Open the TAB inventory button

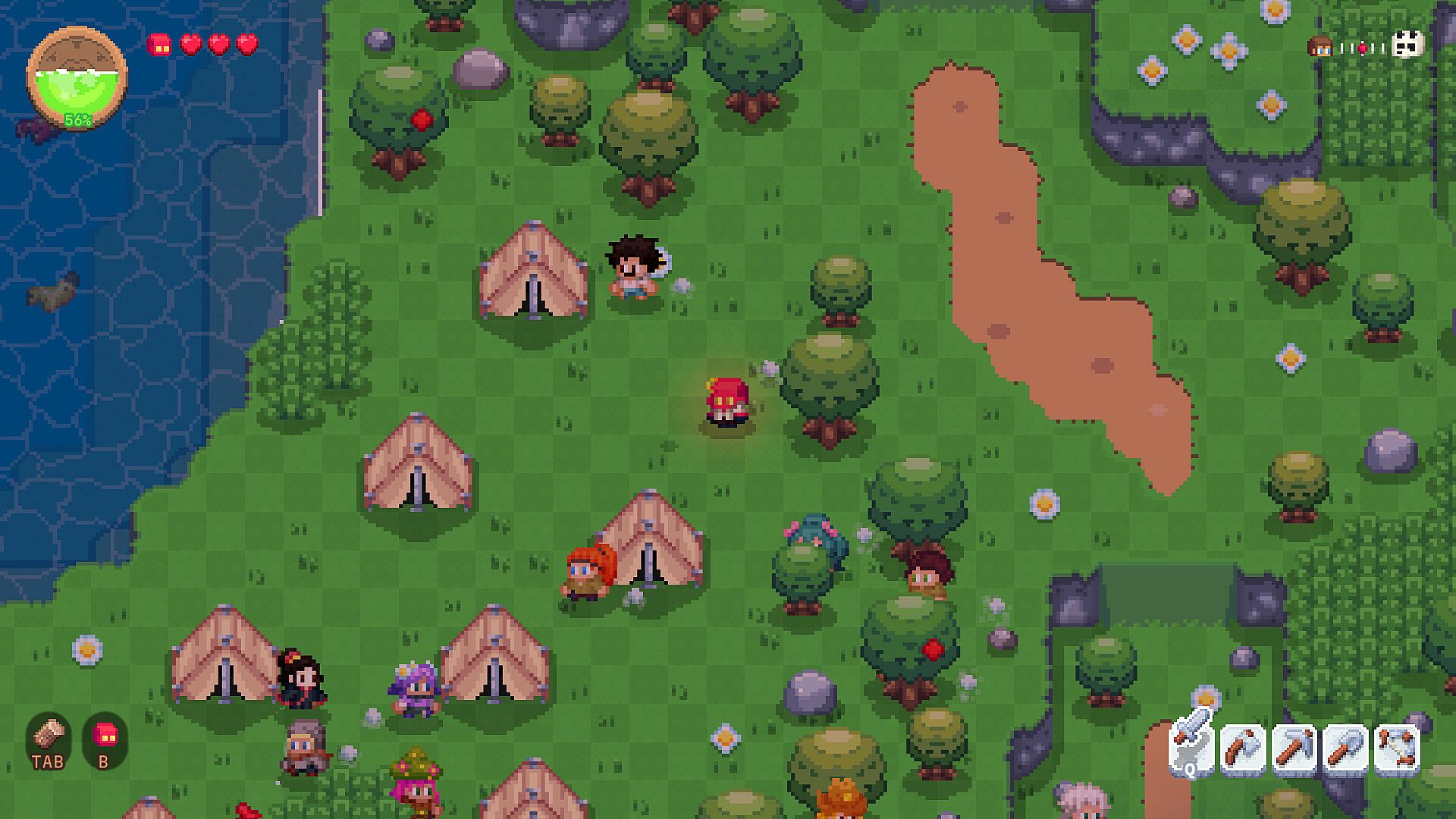49,742
